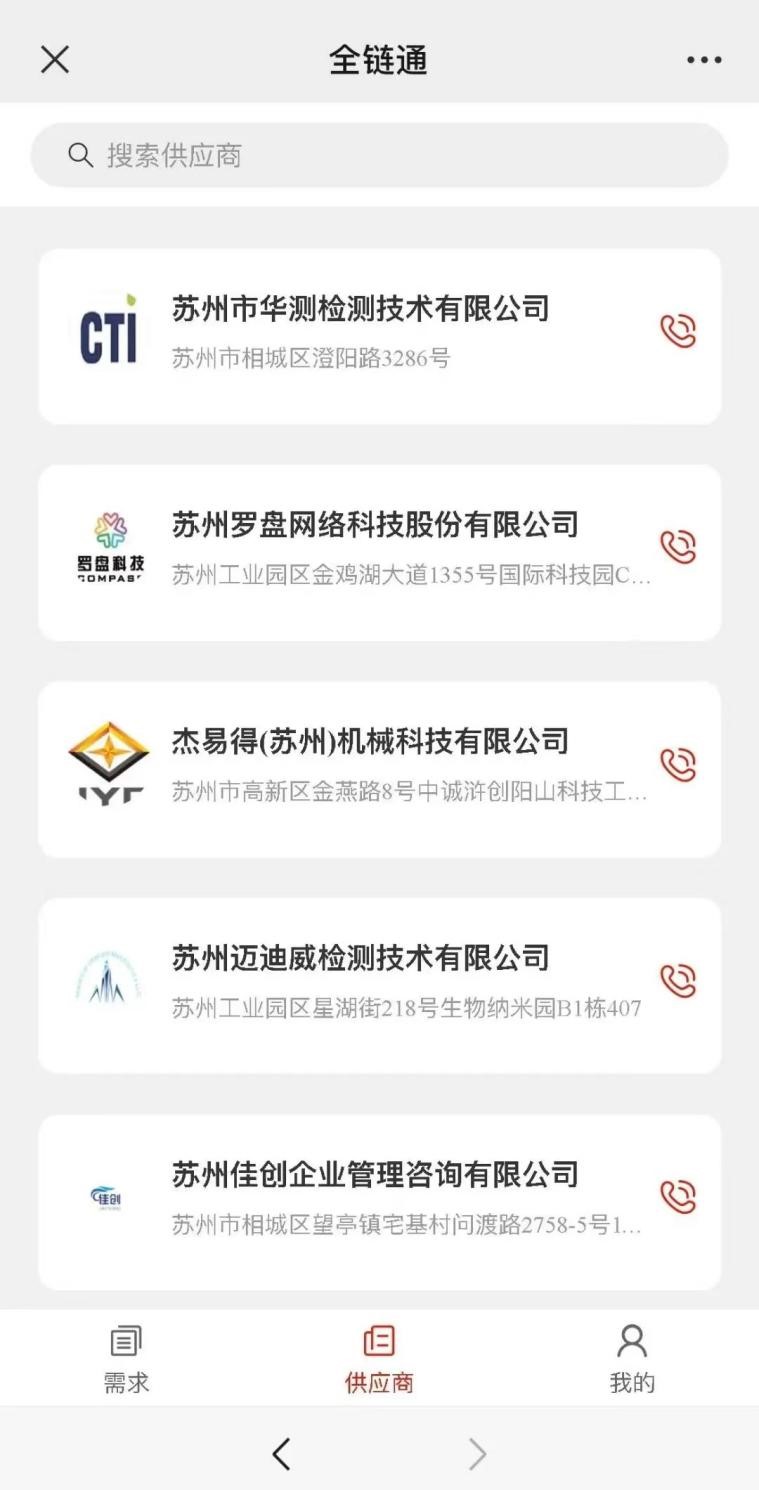
Task: Close the 全链通 mini program page
Action: tap(55, 60)
